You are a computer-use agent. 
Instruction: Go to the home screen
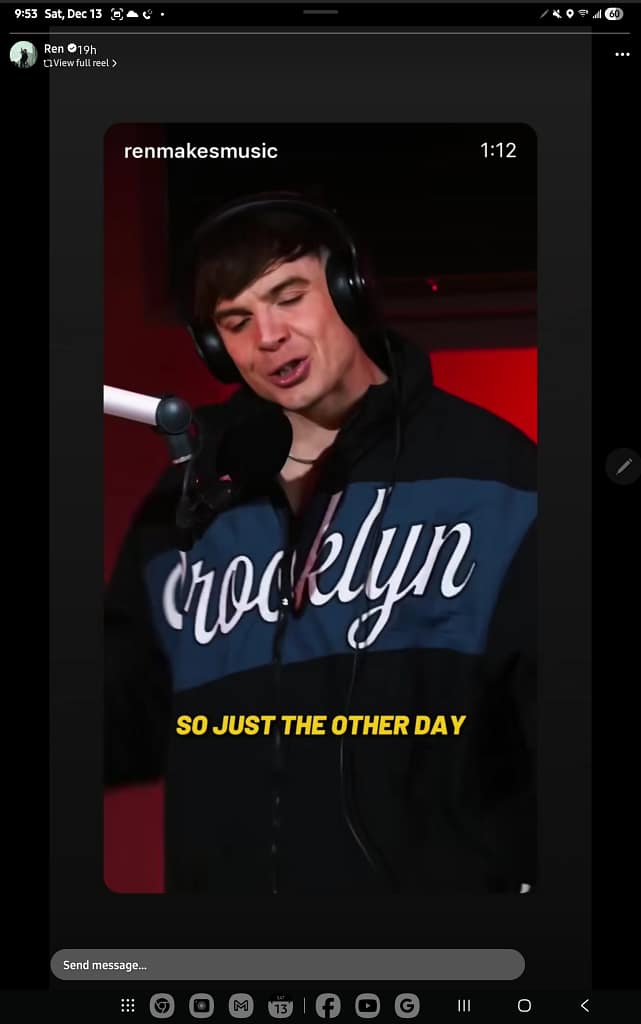pyautogui.click(x=524, y=1006)
